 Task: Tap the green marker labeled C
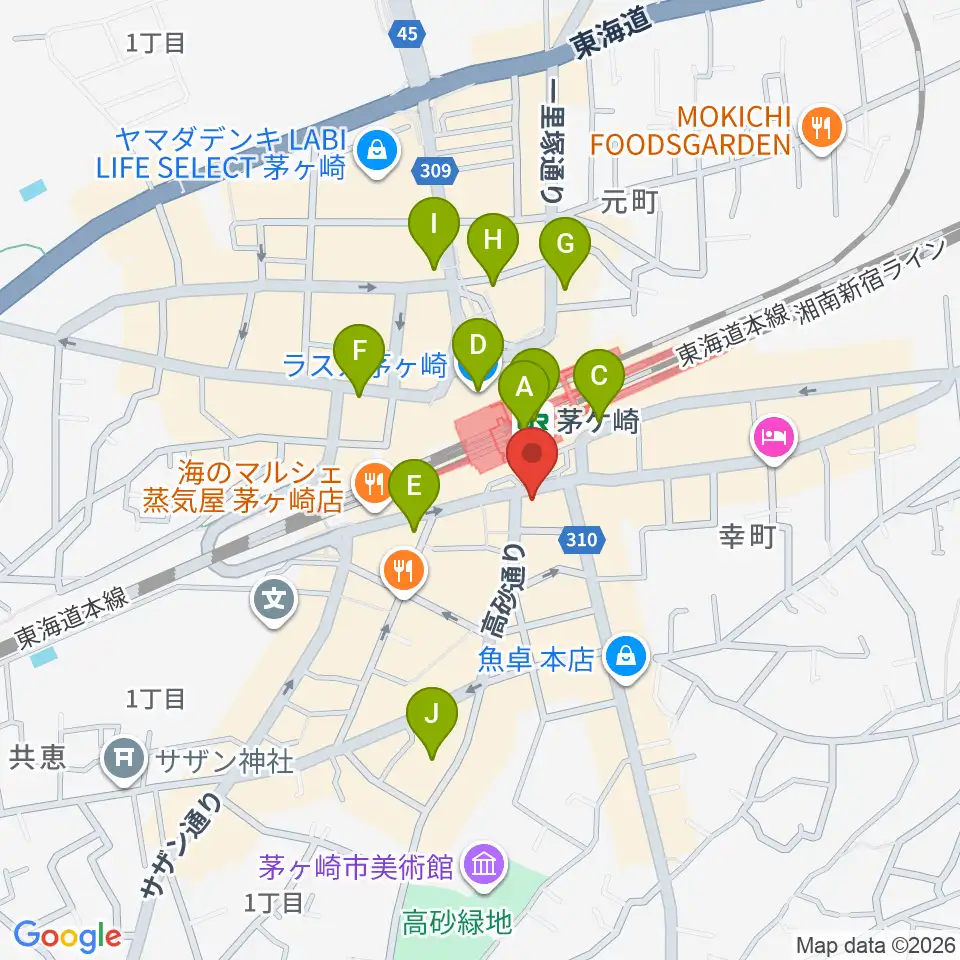tap(599, 380)
